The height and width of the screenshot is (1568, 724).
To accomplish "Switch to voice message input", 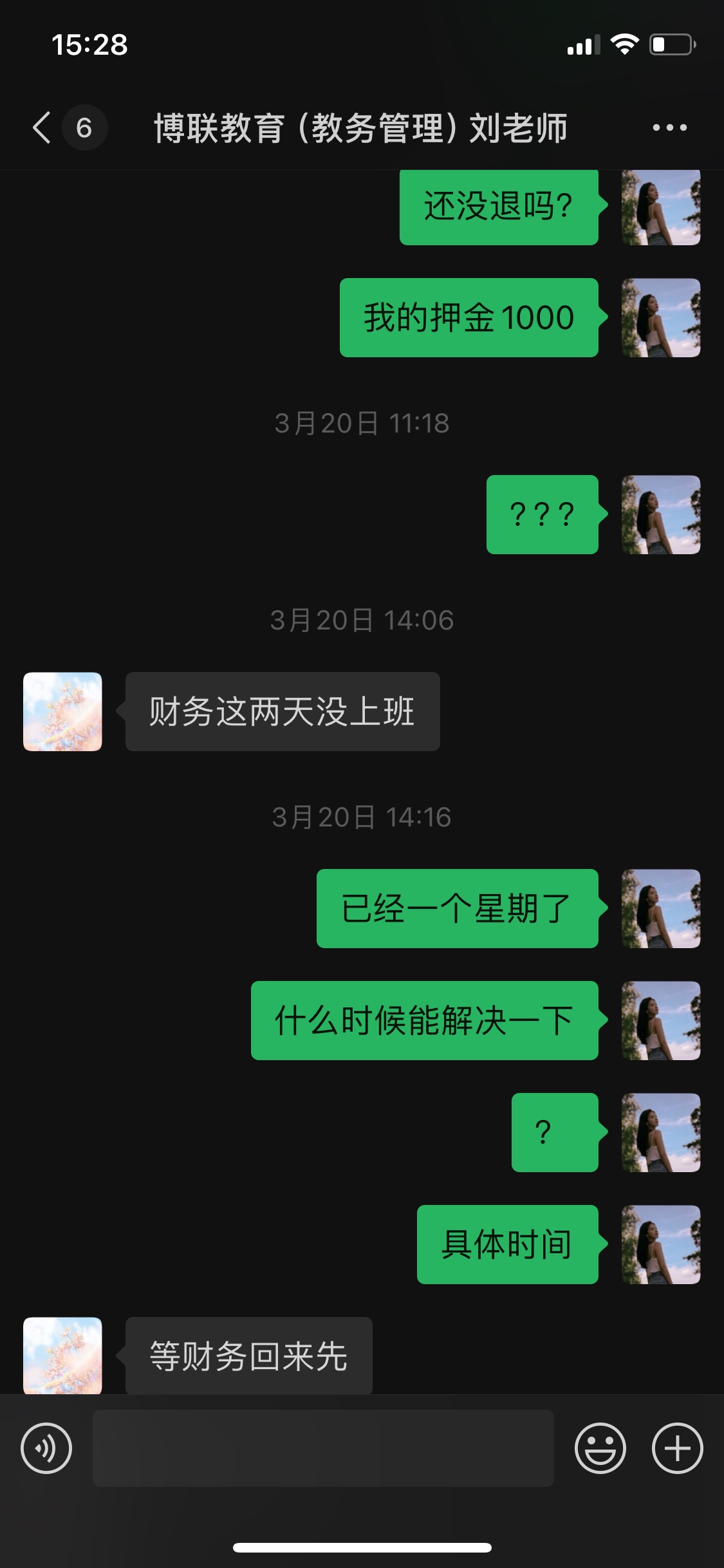I will coord(46,1448).
